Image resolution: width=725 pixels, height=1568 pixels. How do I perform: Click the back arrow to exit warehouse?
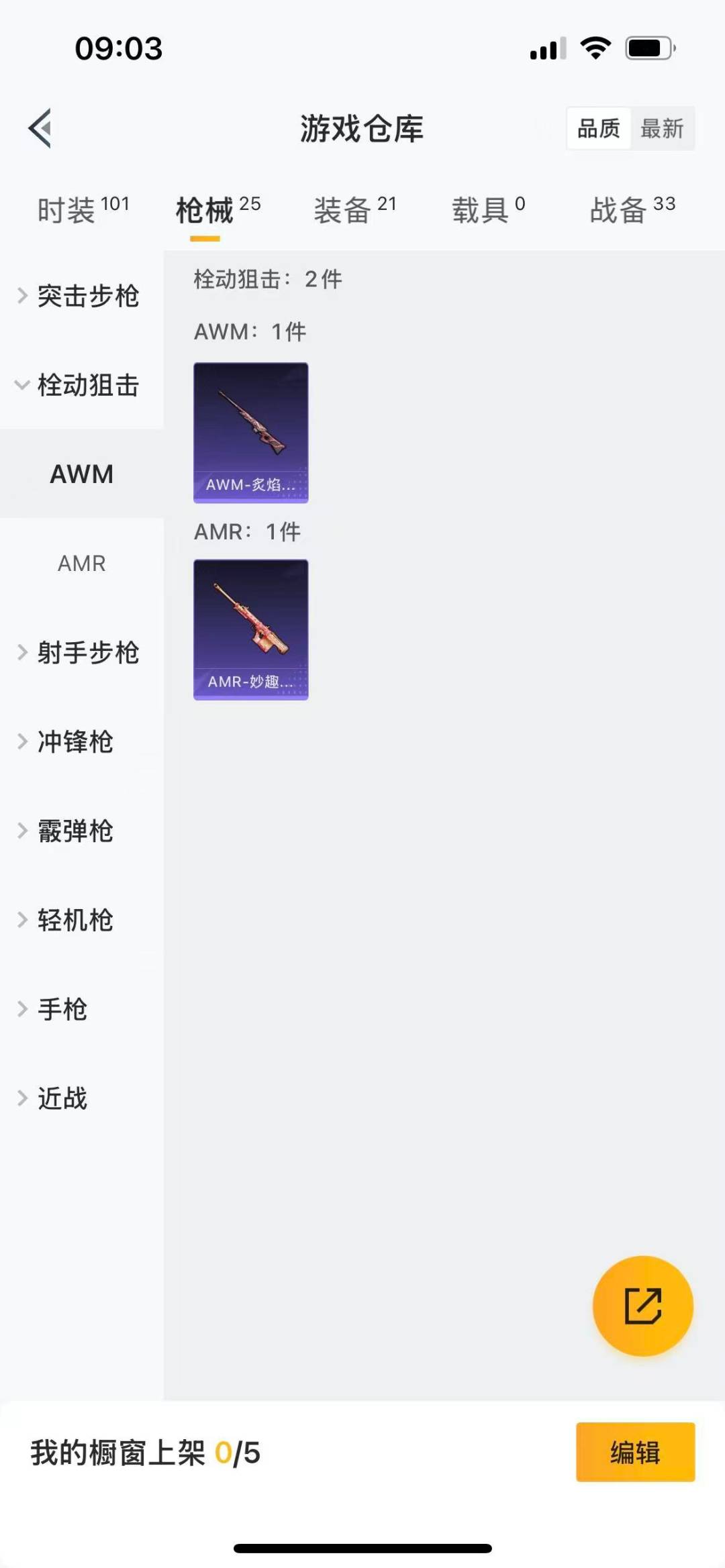coord(40,129)
